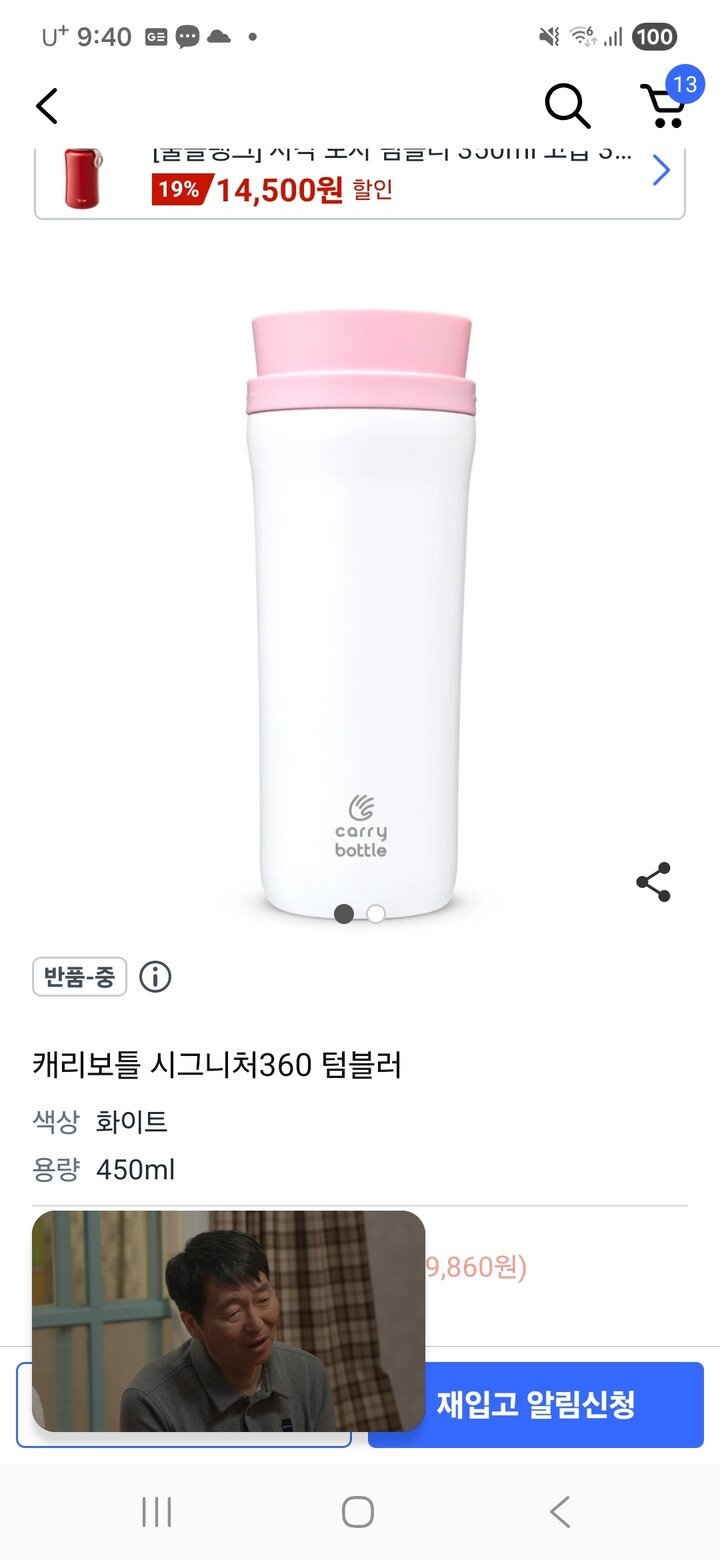Select the second carousel dot under product image
Screen dimensions: 720x1560
[374, 914]
